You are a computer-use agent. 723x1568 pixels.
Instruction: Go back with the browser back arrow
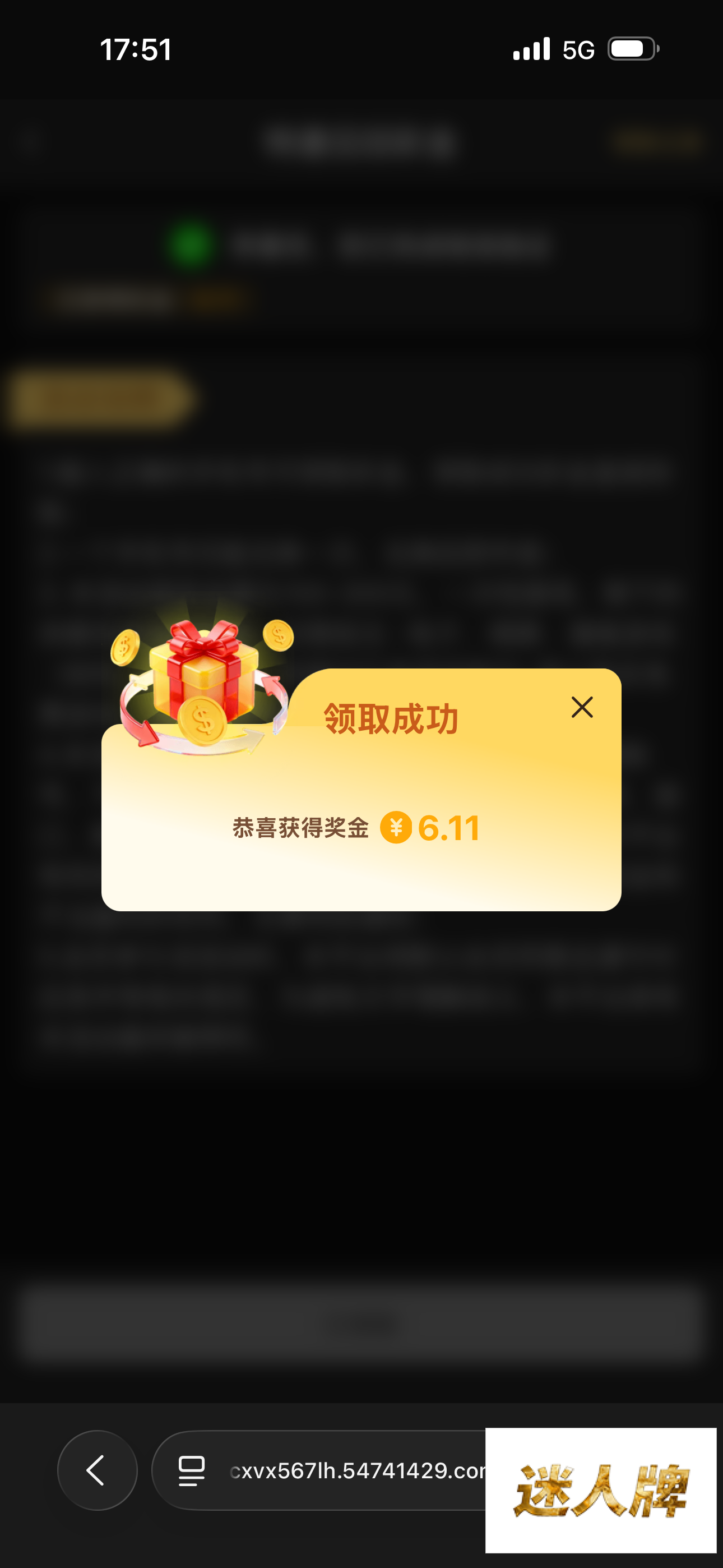(x=98, y=1470)
